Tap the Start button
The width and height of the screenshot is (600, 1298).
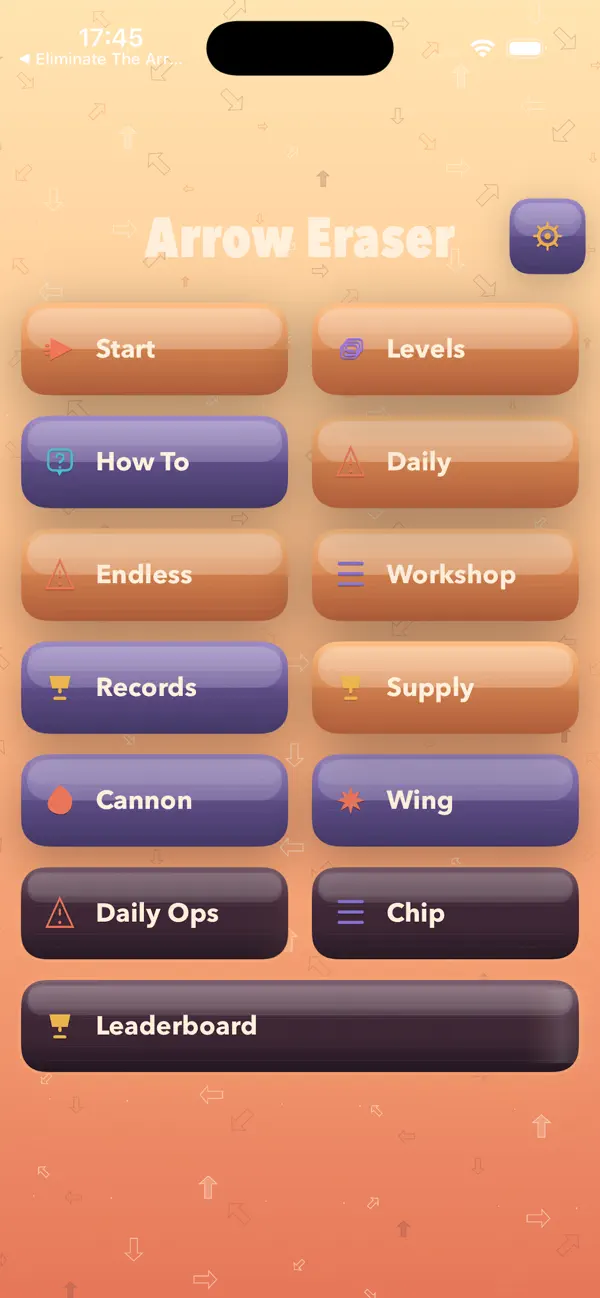pos(154,349)
